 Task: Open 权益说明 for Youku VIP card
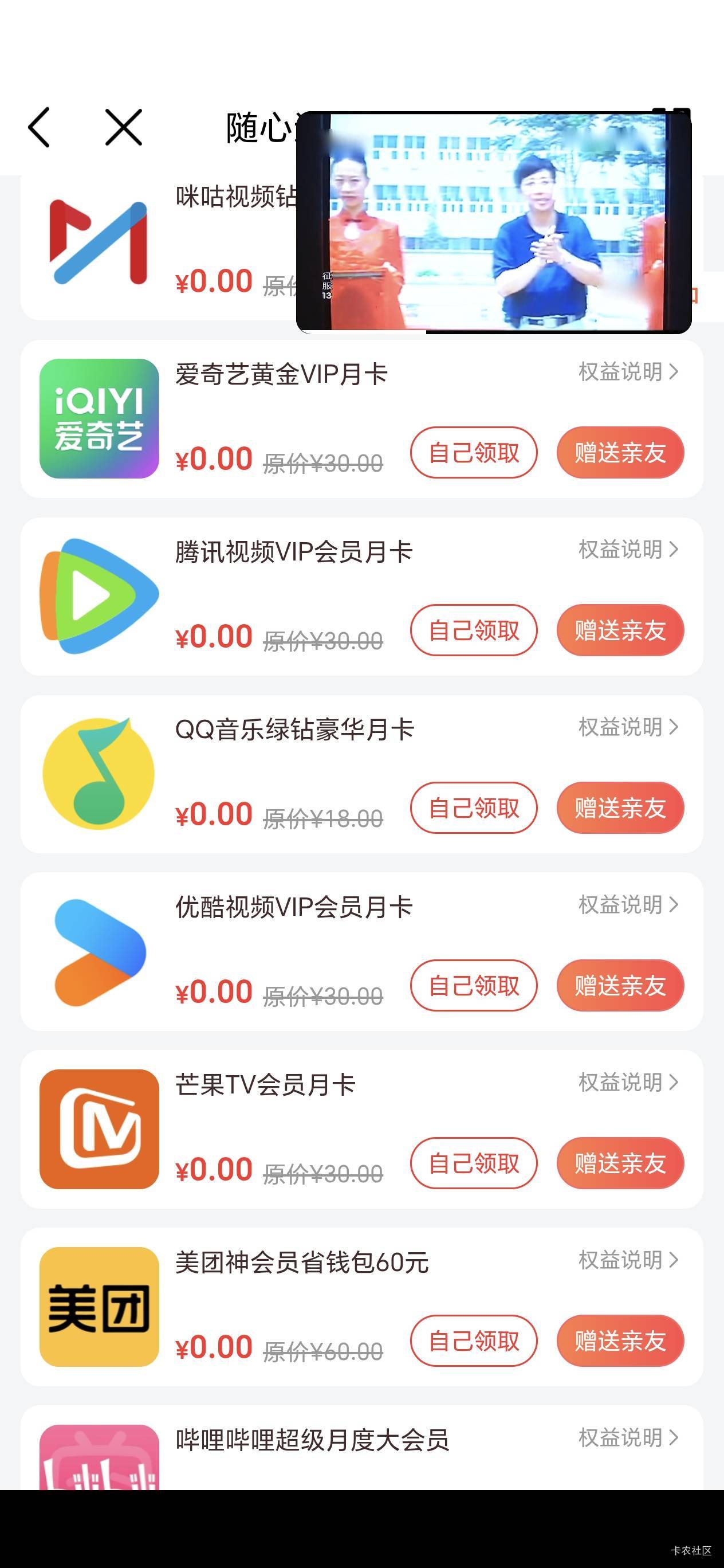628,904
